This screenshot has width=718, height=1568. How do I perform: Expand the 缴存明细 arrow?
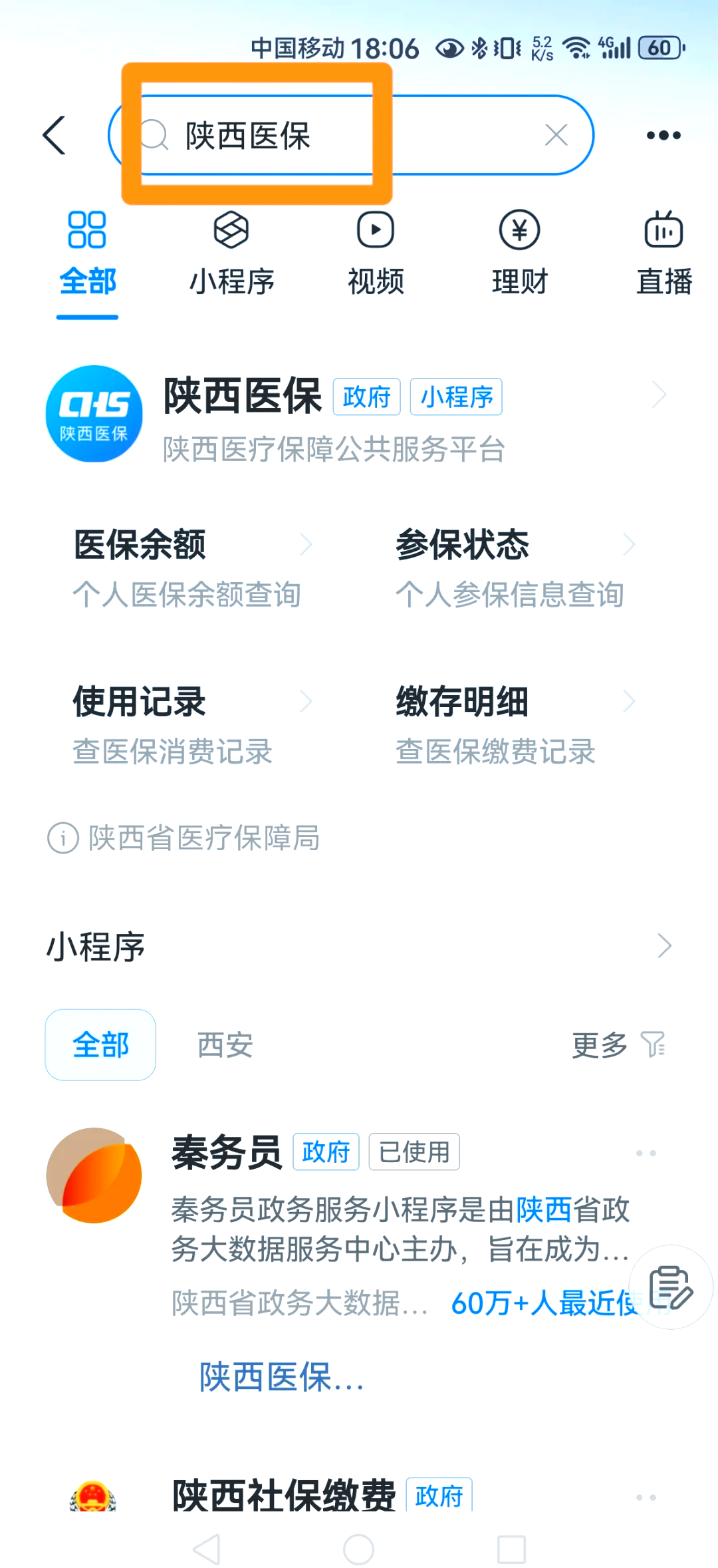630,701
